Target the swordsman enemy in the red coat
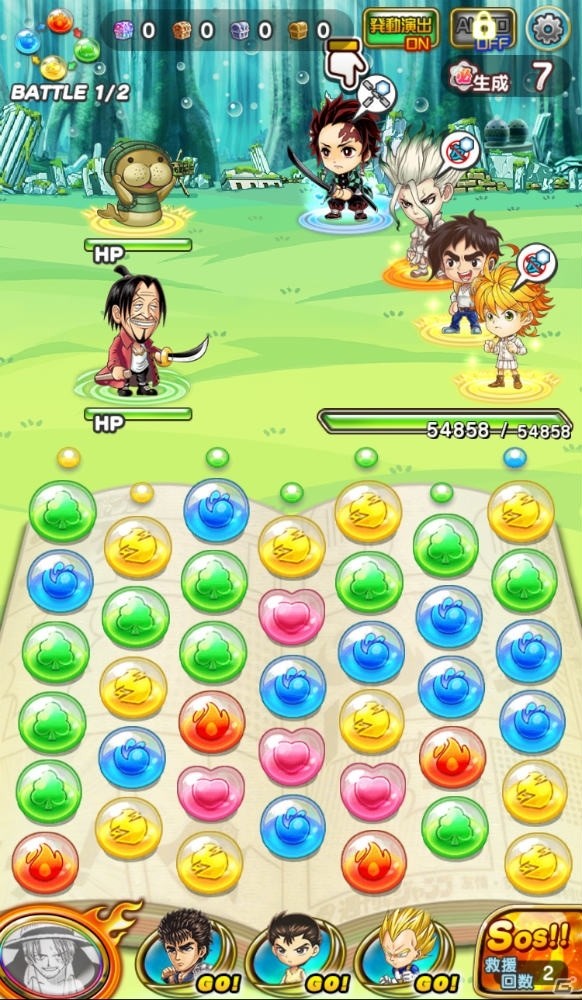 145,335
